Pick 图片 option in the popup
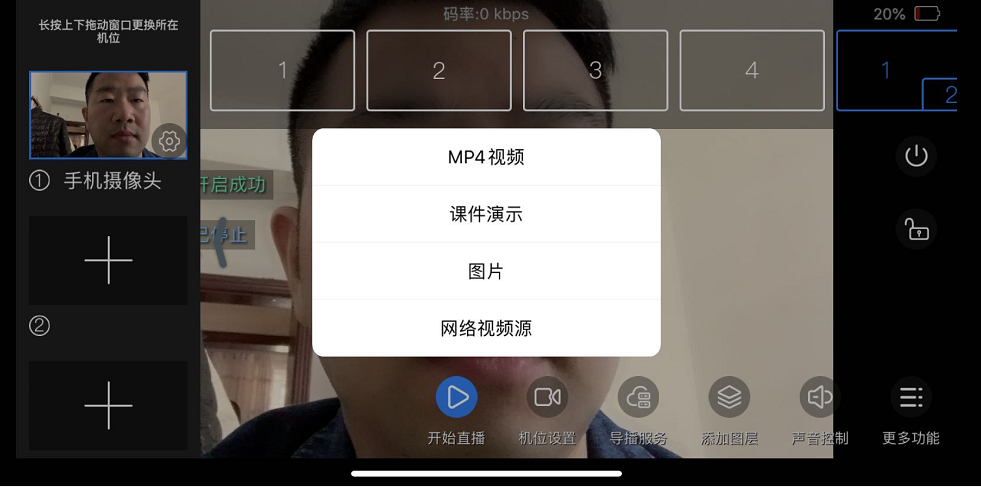This screenshot has width=981, height=487. coord(486,271)
